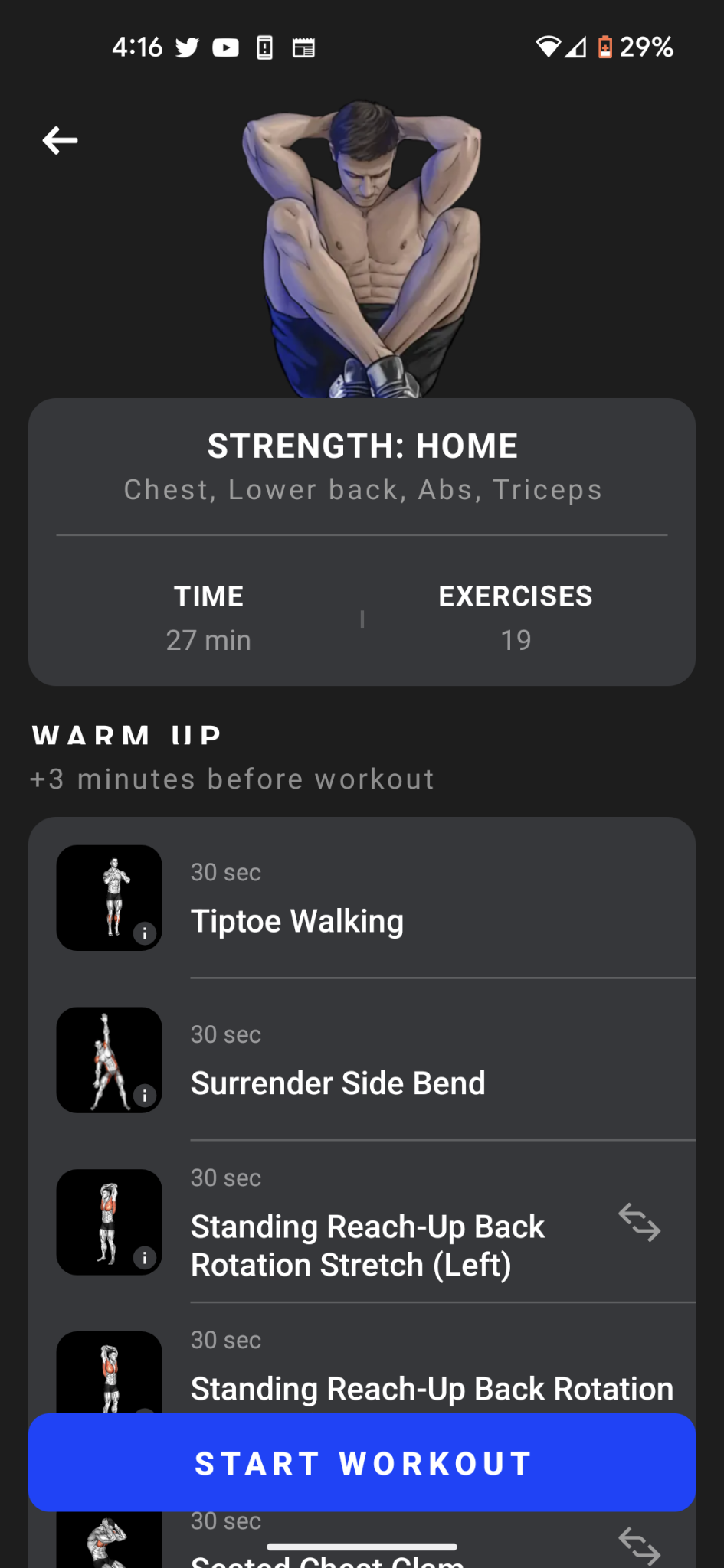Go back using the arrow icon
The image size is (724, 1568).
click(x=60, y=140)
